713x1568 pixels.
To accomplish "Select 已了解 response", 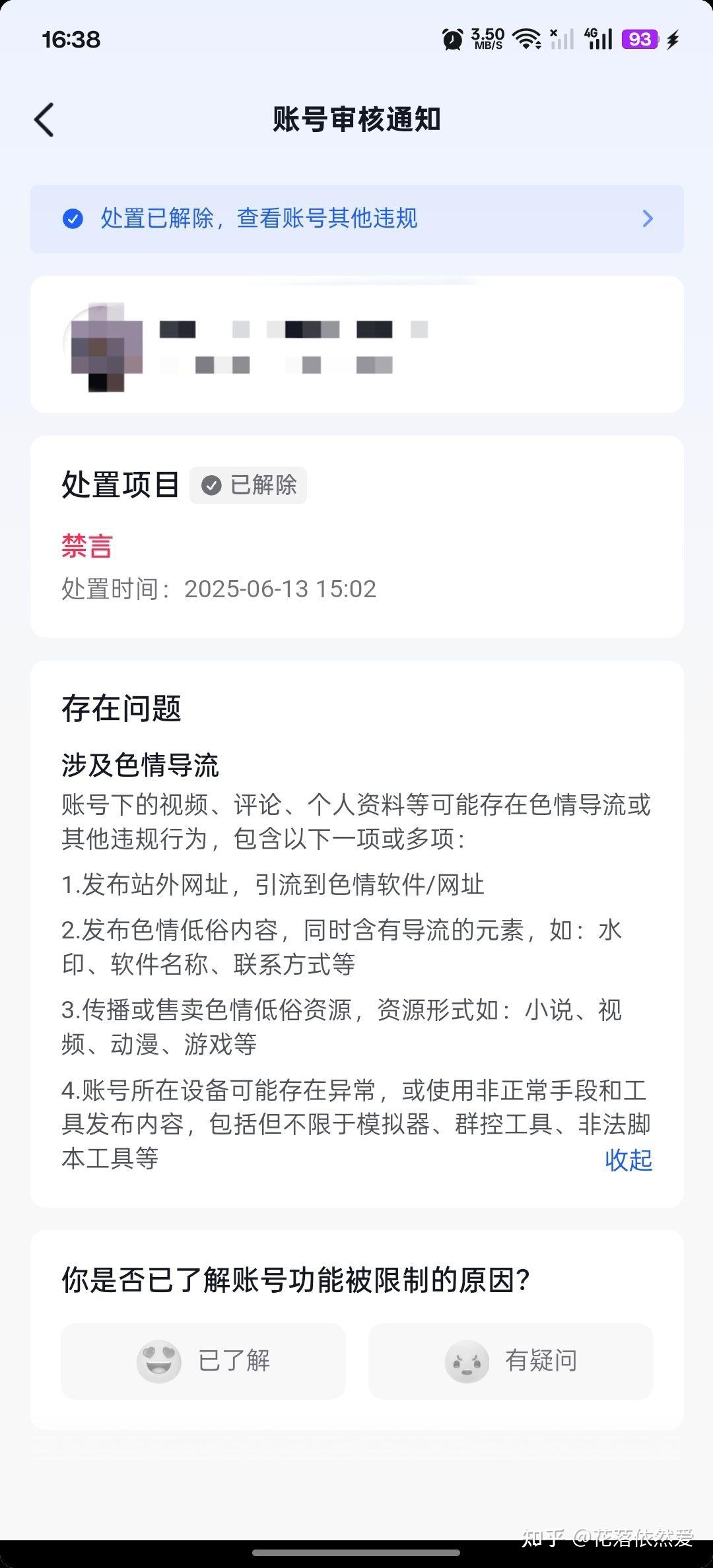I will 203,1360.
